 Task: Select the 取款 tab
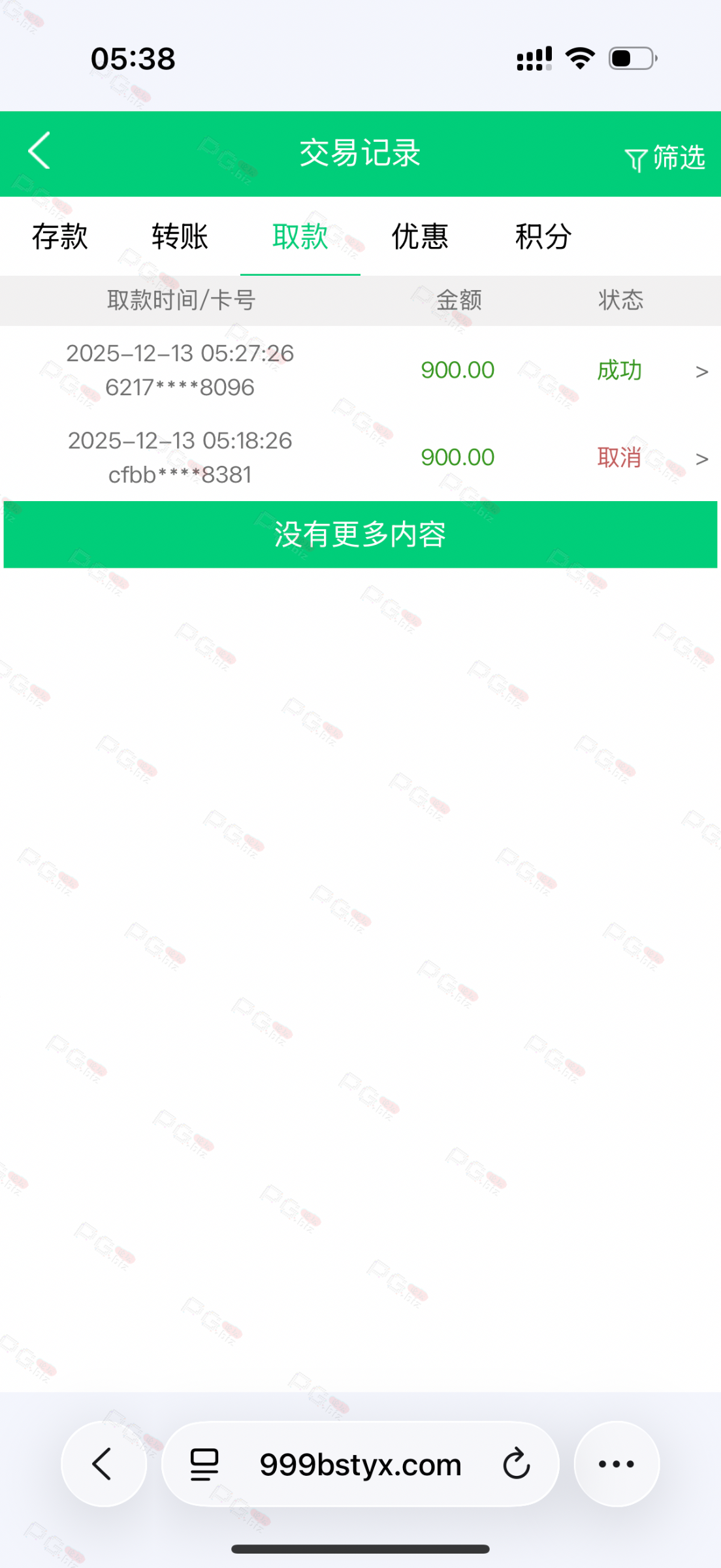tap(300, 237)
